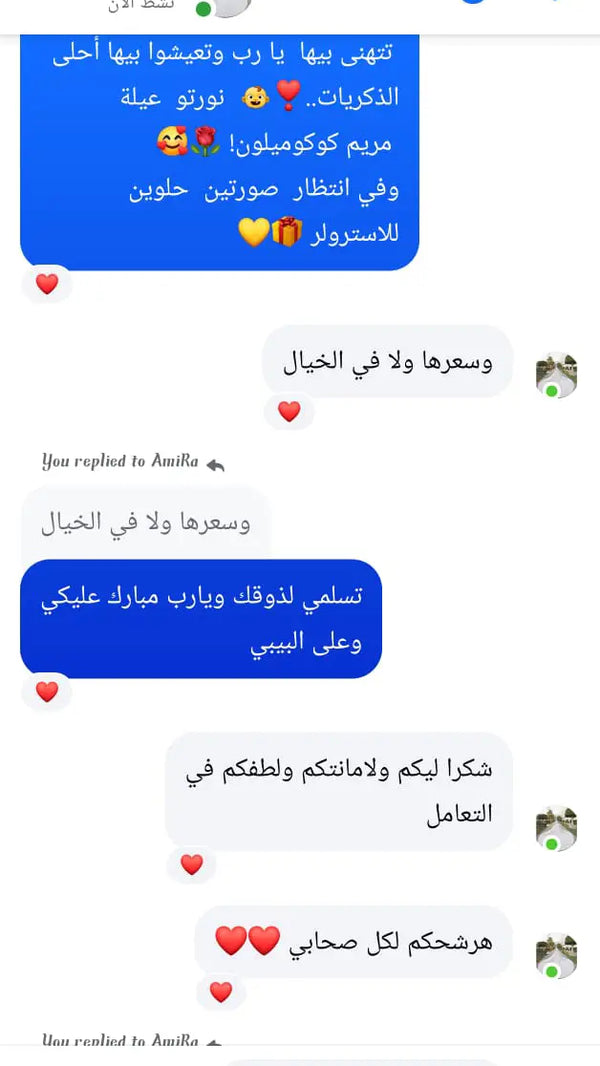This screenshot has width=600, height=1066.
Task: Open sender avatar beside the first 'وسعرها ولا في الخيال' message
Action: 557,375
